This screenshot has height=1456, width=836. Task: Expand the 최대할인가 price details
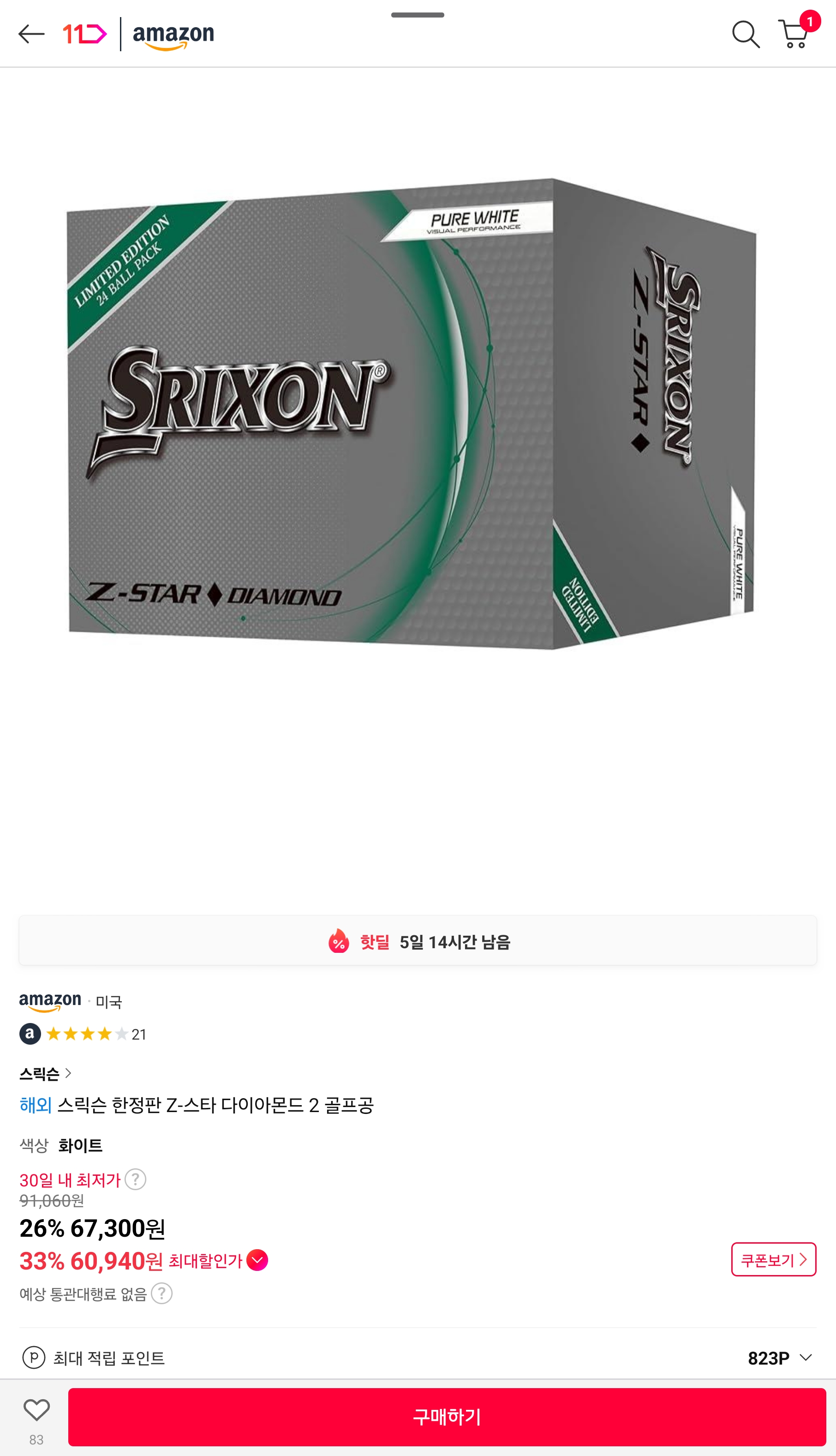pos(257,1260)
